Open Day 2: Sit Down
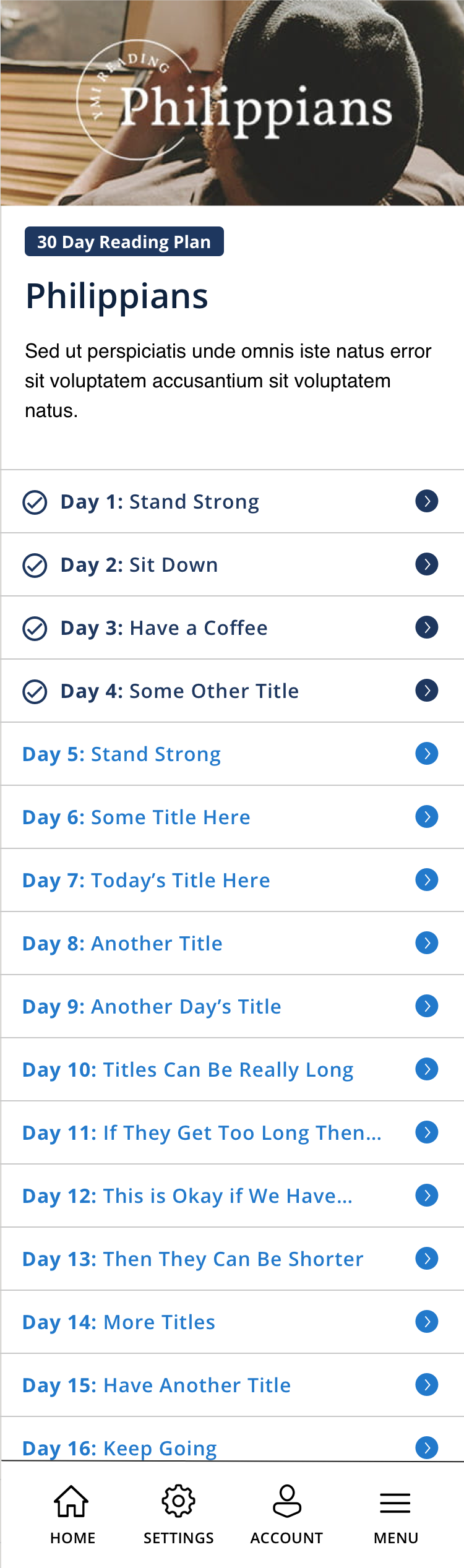The image size is (464, 1568). [x=232, y=564]
